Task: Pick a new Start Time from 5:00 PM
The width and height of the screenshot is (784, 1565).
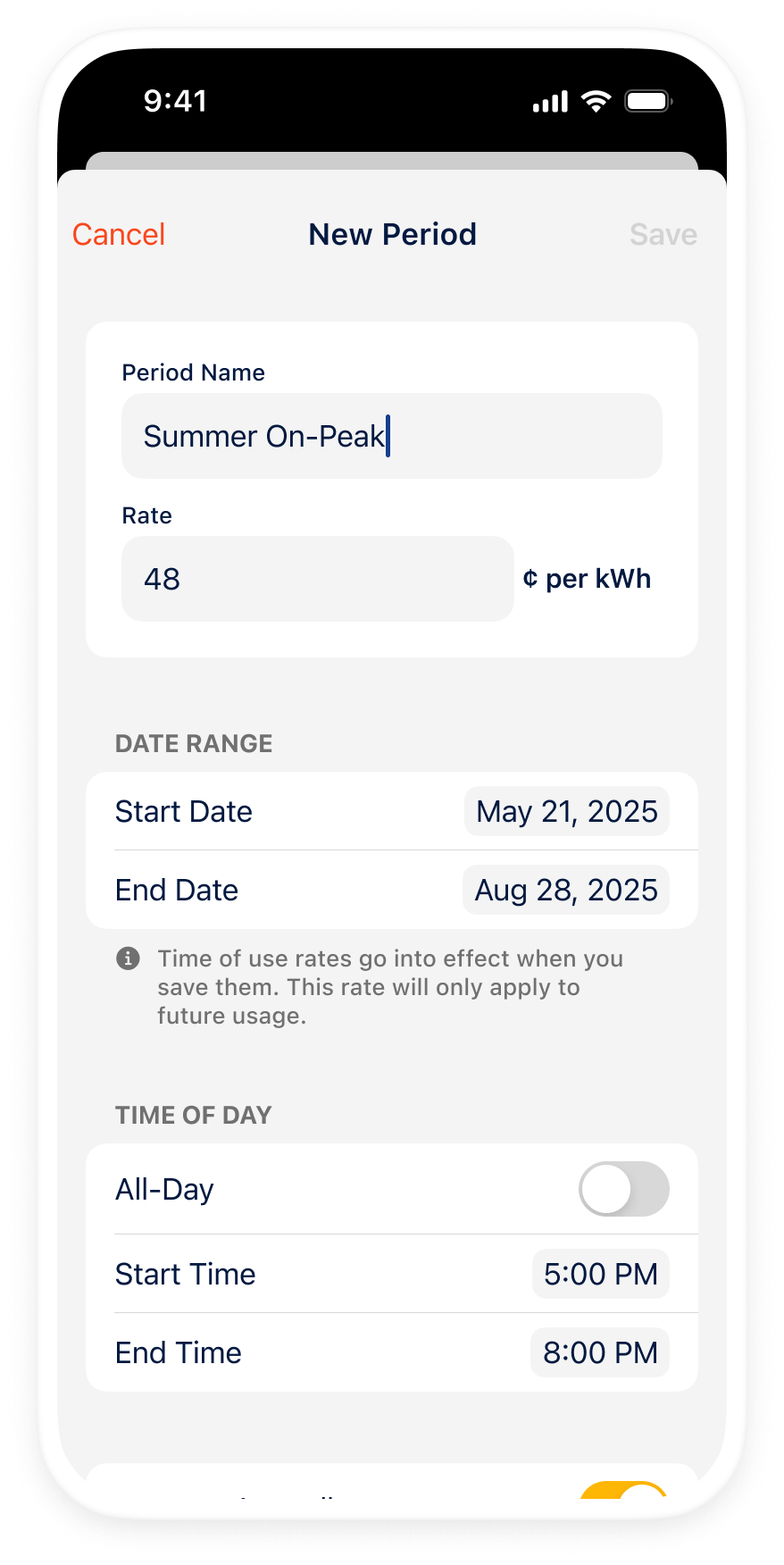Action: [x=600, y=1274]
